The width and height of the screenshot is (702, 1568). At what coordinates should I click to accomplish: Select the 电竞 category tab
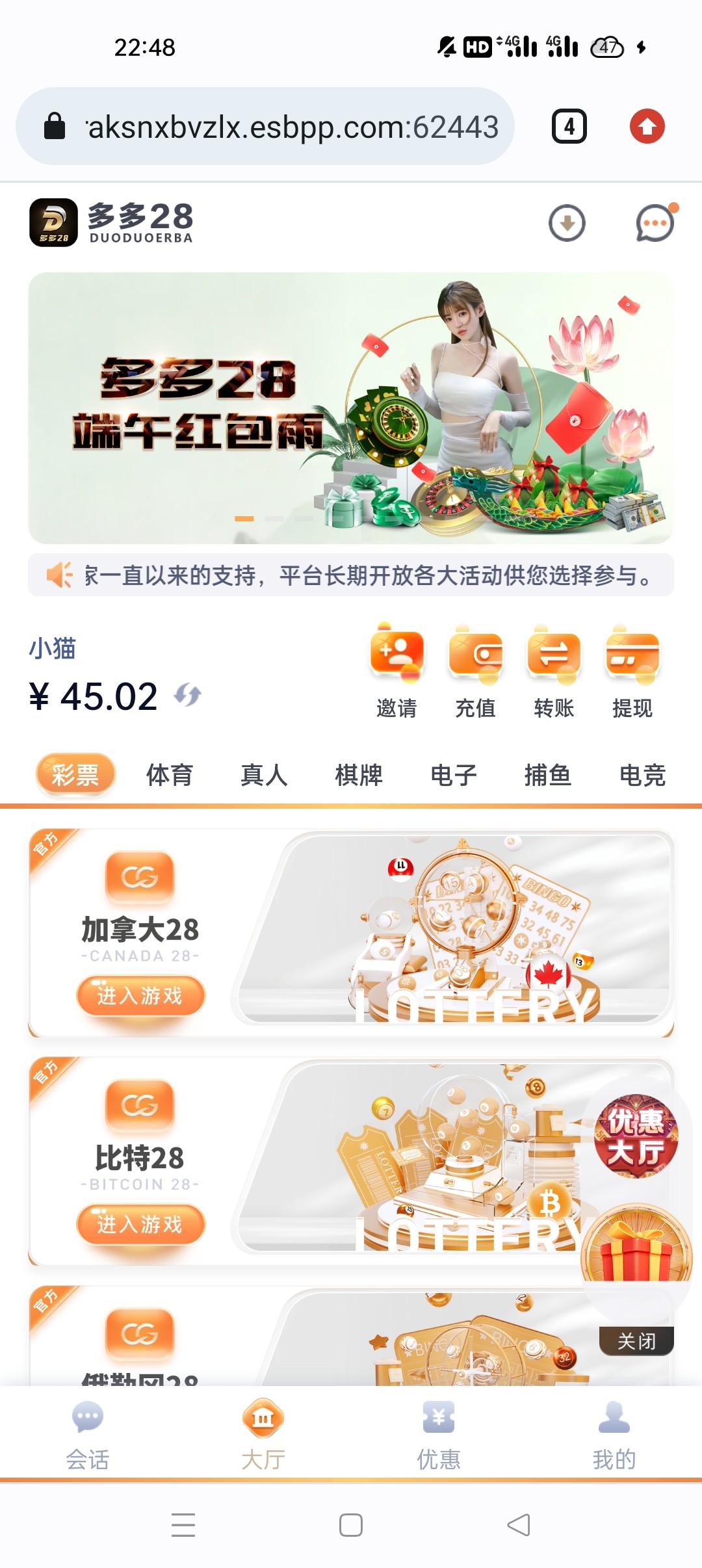click(x=642, y=775)
